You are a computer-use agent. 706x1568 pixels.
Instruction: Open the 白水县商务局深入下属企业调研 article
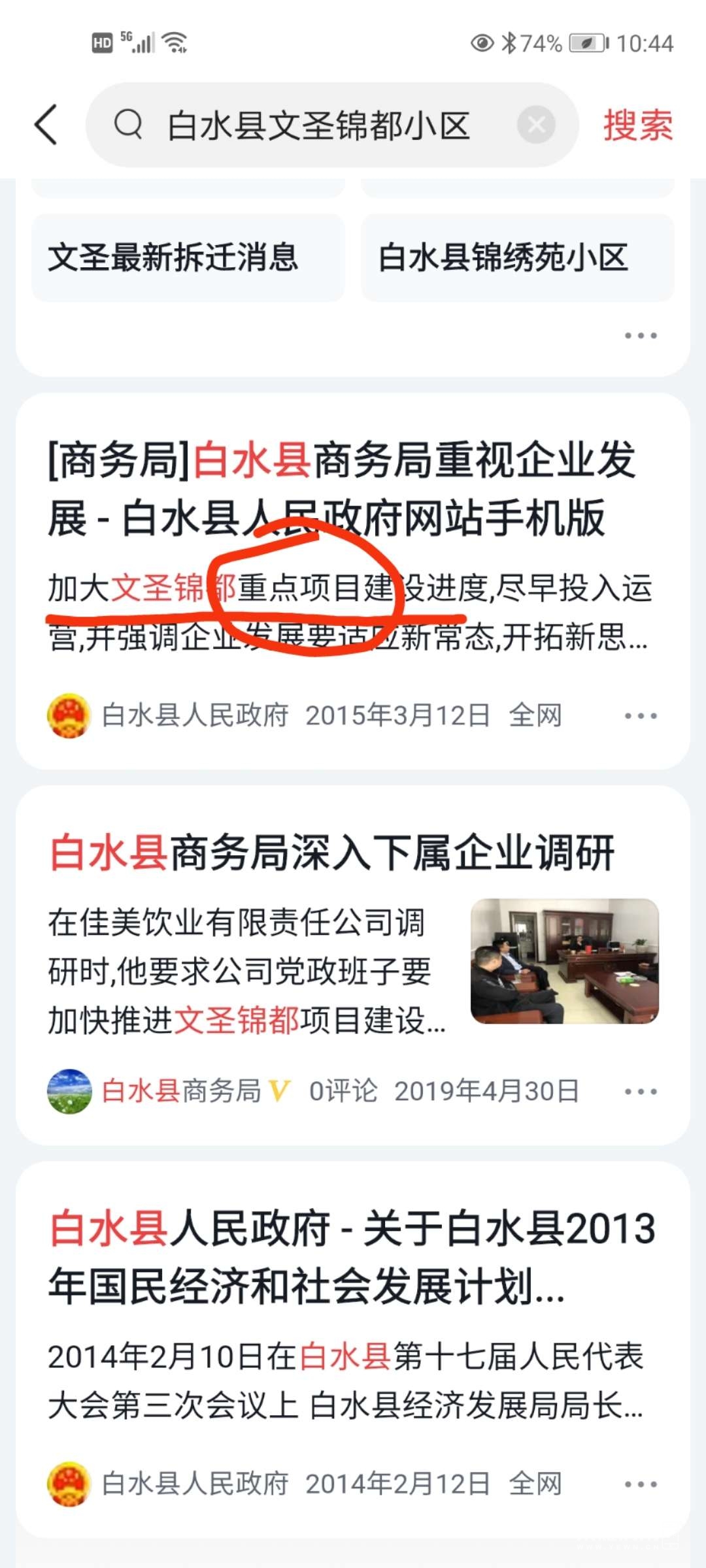click(332, 853)
